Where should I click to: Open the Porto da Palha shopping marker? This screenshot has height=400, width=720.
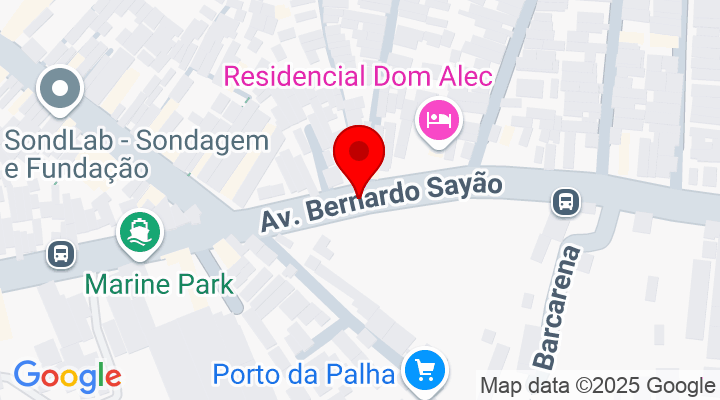click(424, 371)
